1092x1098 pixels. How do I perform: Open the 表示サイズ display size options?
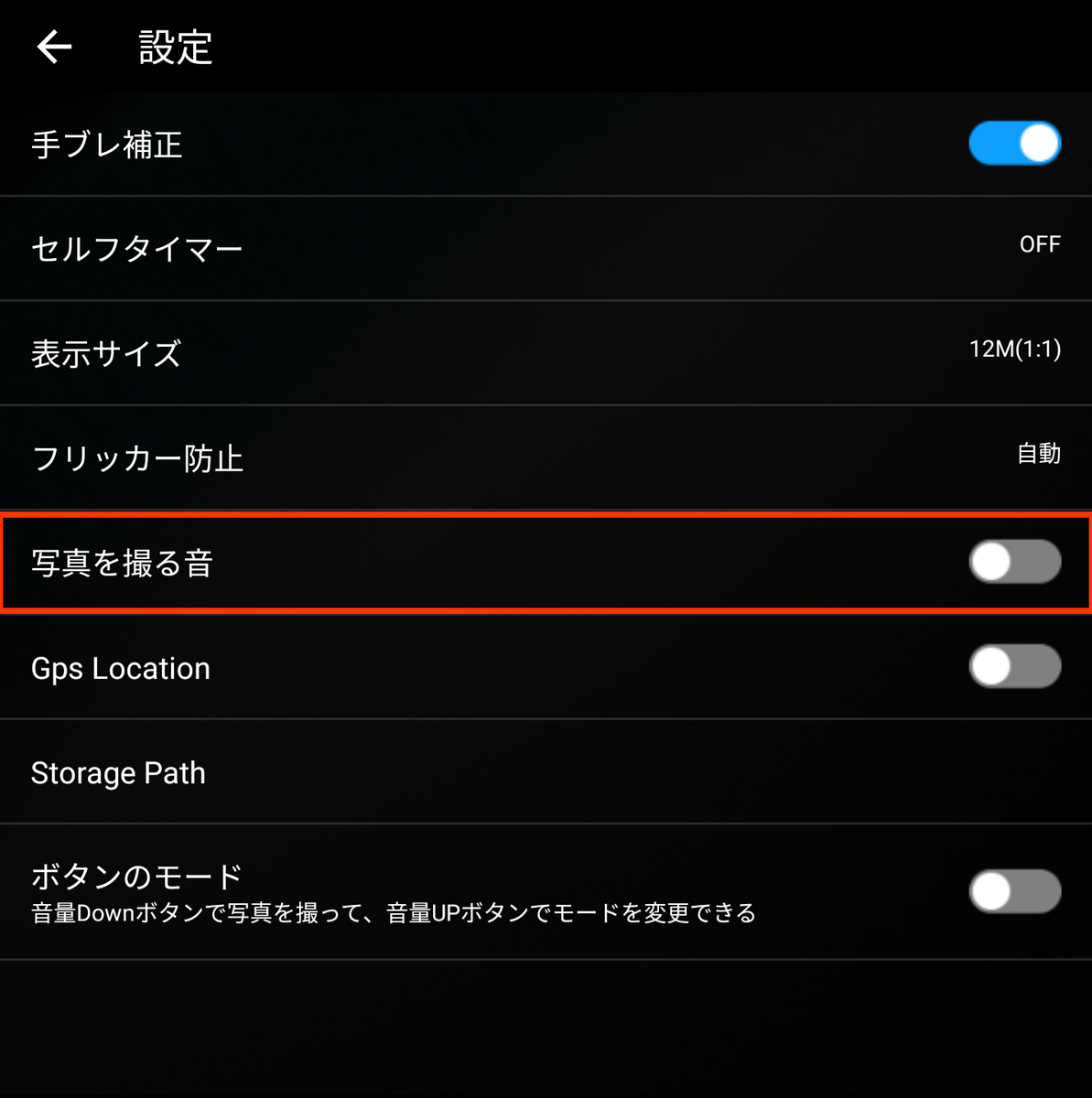(x=366, y=353)
